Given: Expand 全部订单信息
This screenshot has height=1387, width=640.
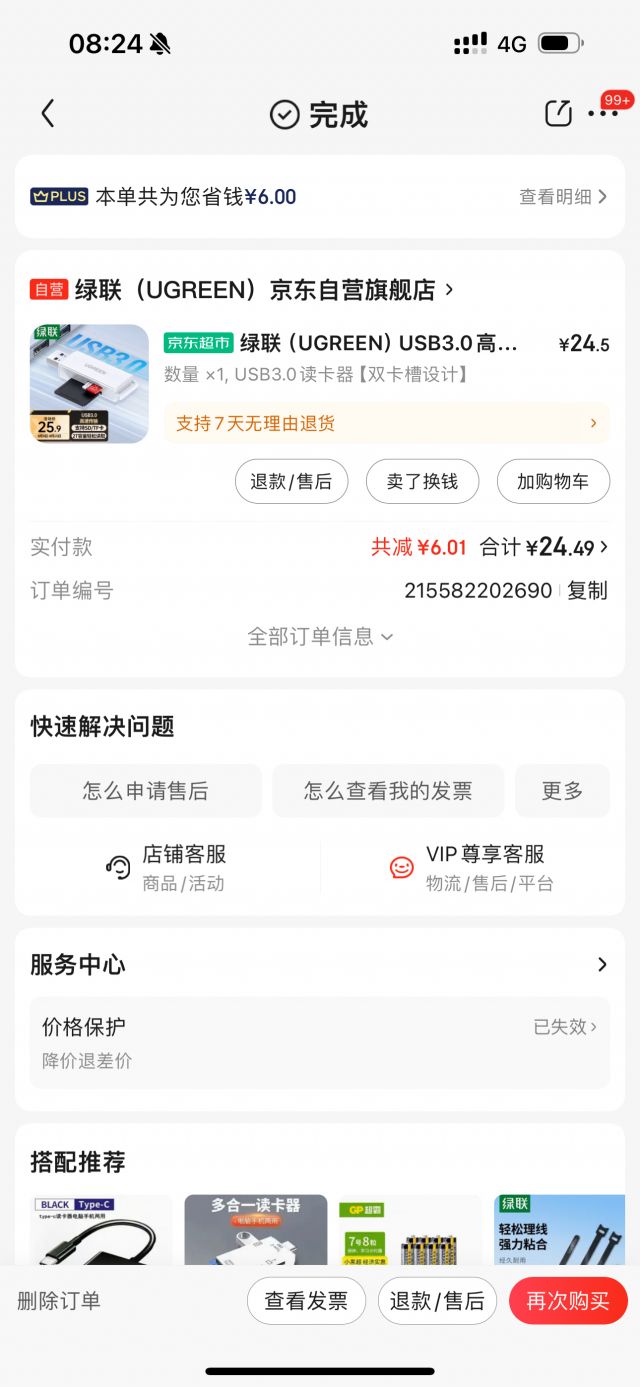Looking at the screenshot, I should pyautogui.click(x=320, y=636).
